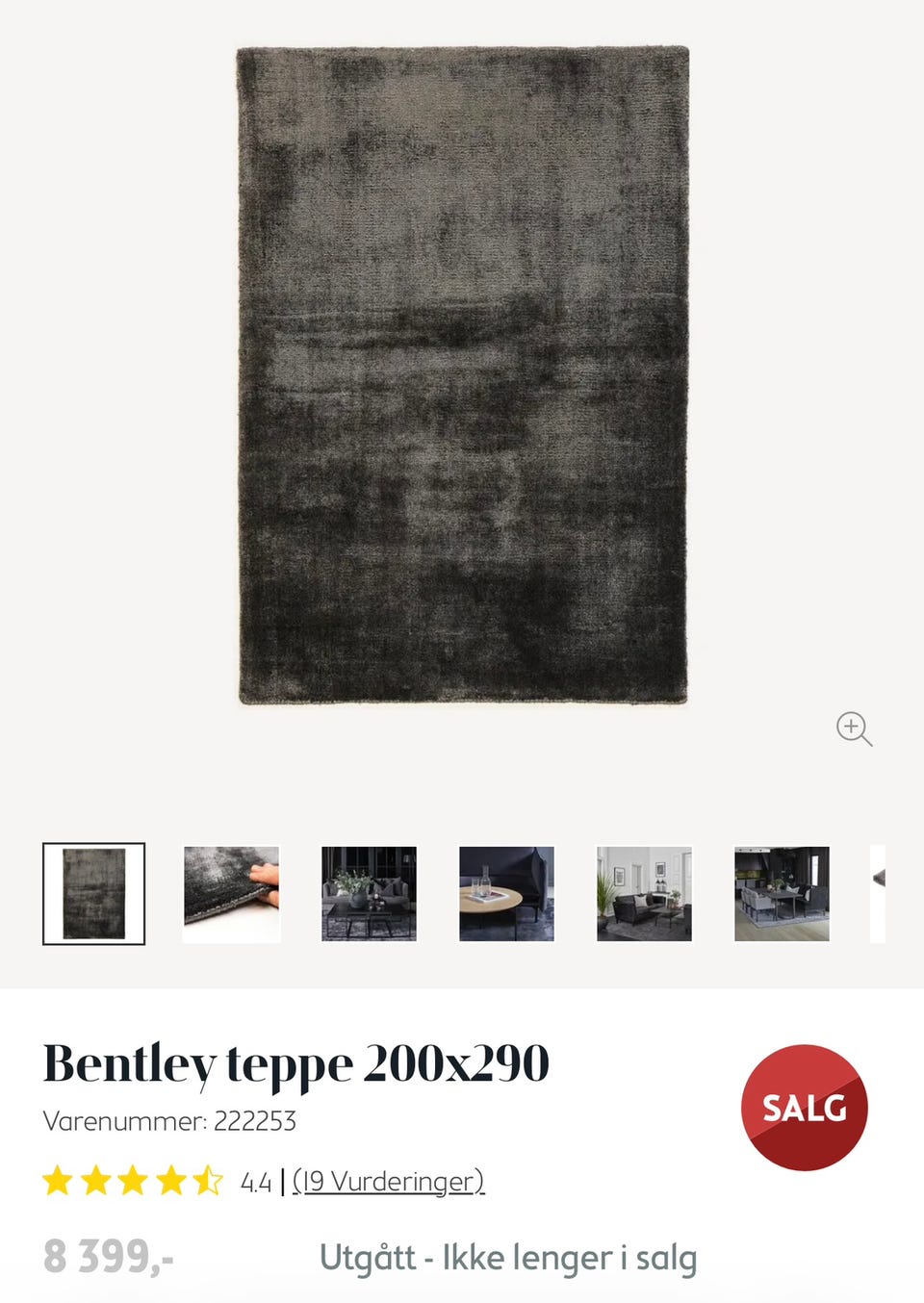Open the 19 Vurderinger reviews link
924x1303 pixels.
click(x=387, y=1181)
